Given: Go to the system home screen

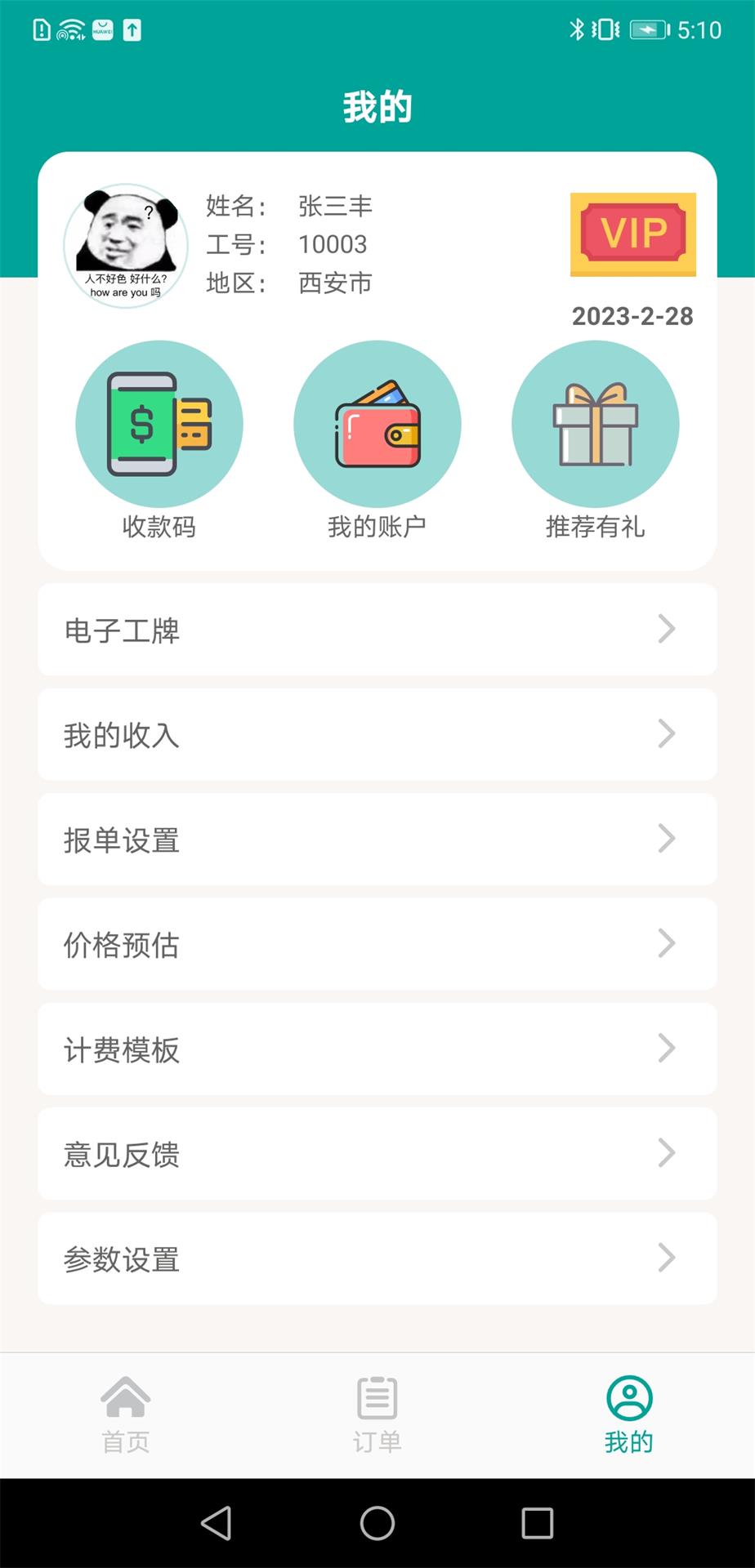Looking at the screenshot, I should pos(377,1523).
